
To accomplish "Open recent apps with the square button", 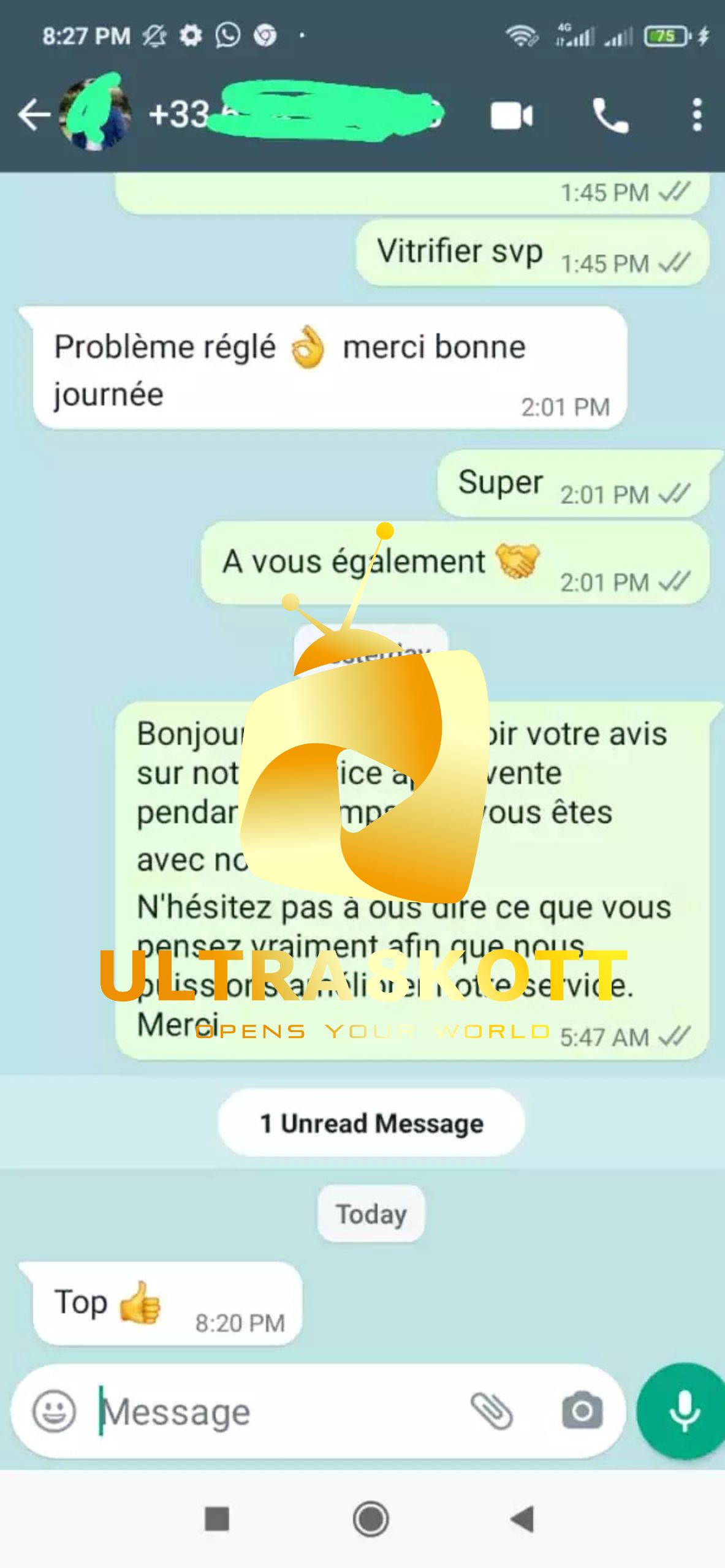I will click(x=217, y=1519).
